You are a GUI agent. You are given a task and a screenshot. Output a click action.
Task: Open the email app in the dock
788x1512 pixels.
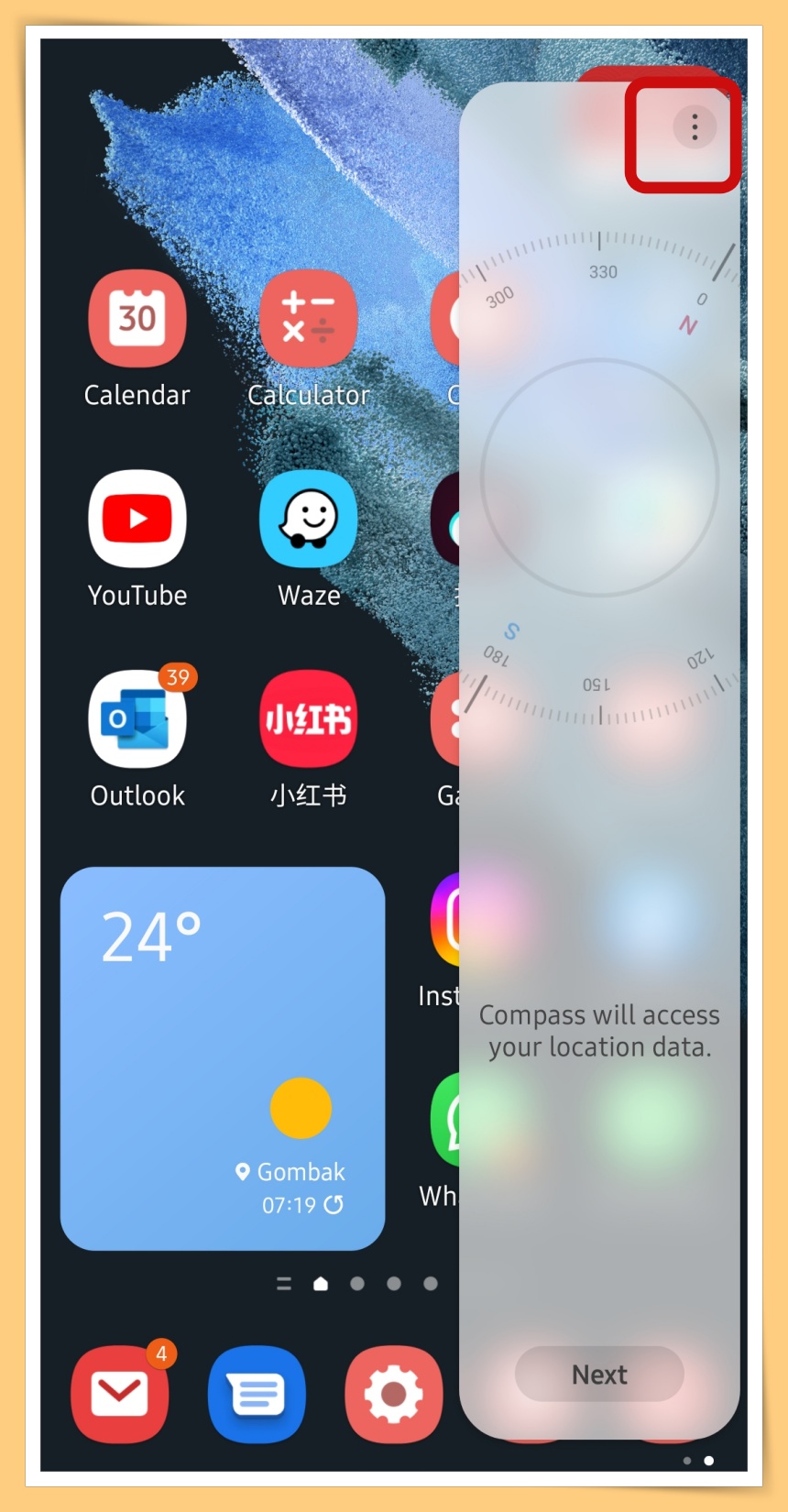coord(119,1394)
